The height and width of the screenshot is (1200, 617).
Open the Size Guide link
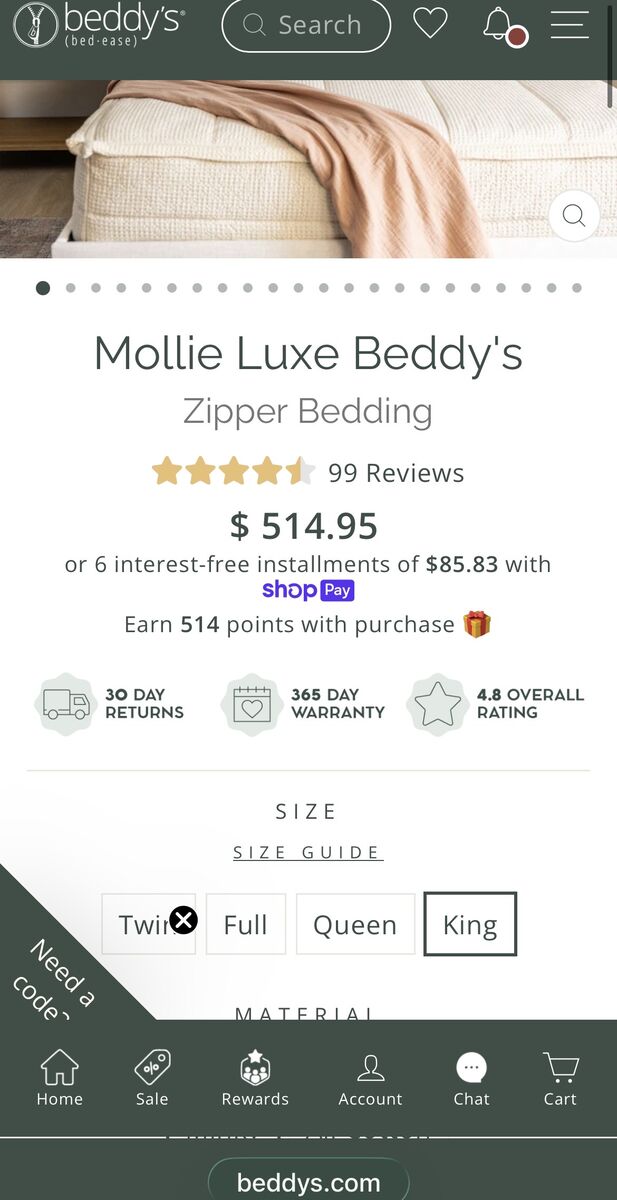coord(308,853)
